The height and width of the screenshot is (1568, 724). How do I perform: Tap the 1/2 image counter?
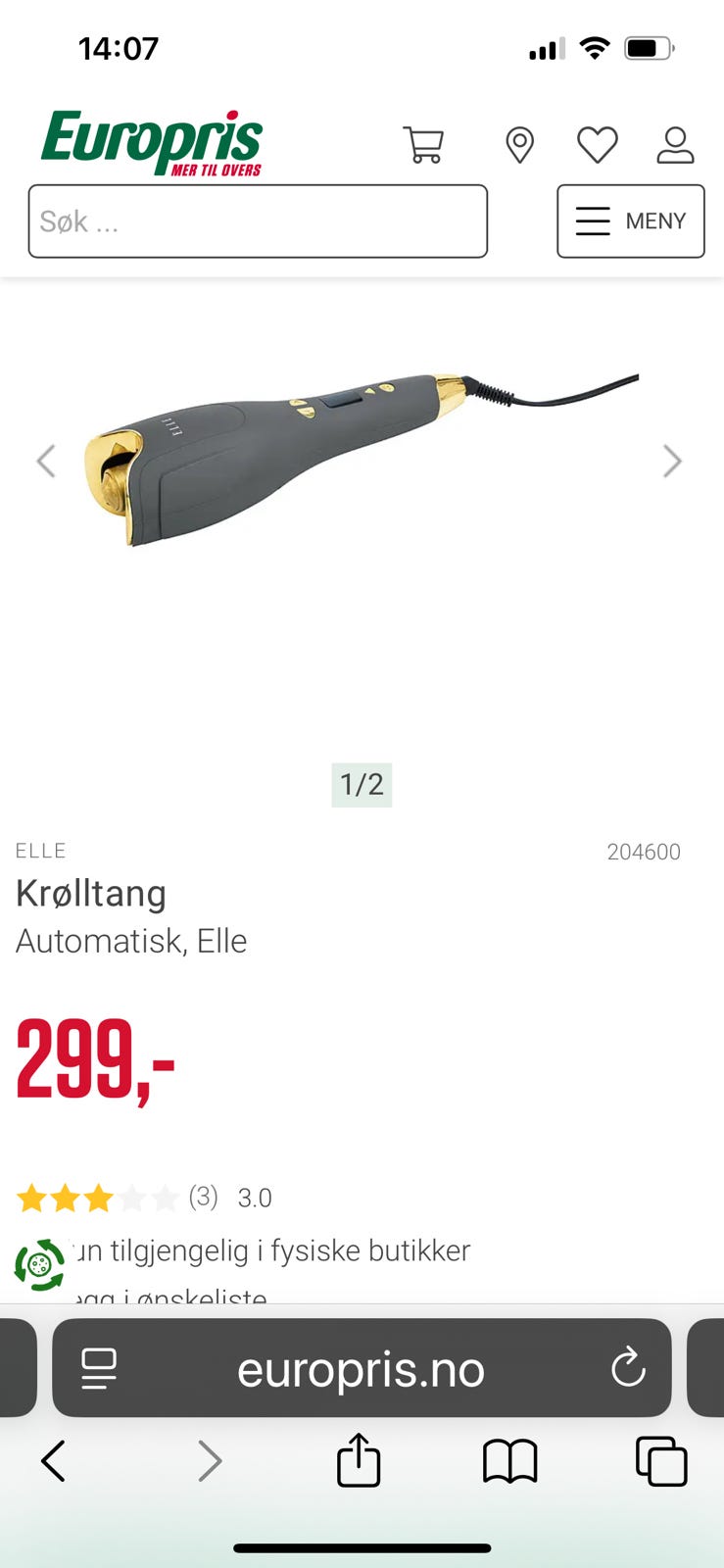362,784
